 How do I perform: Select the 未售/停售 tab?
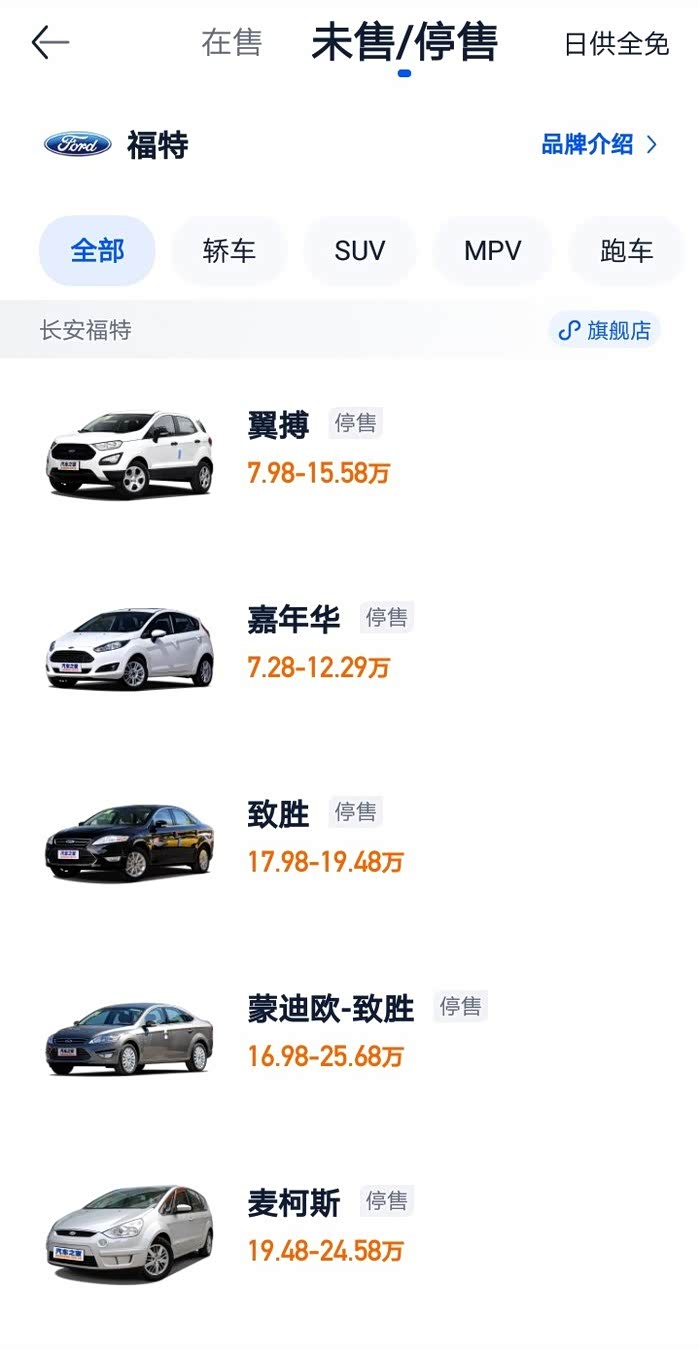[x=404, y=44]
